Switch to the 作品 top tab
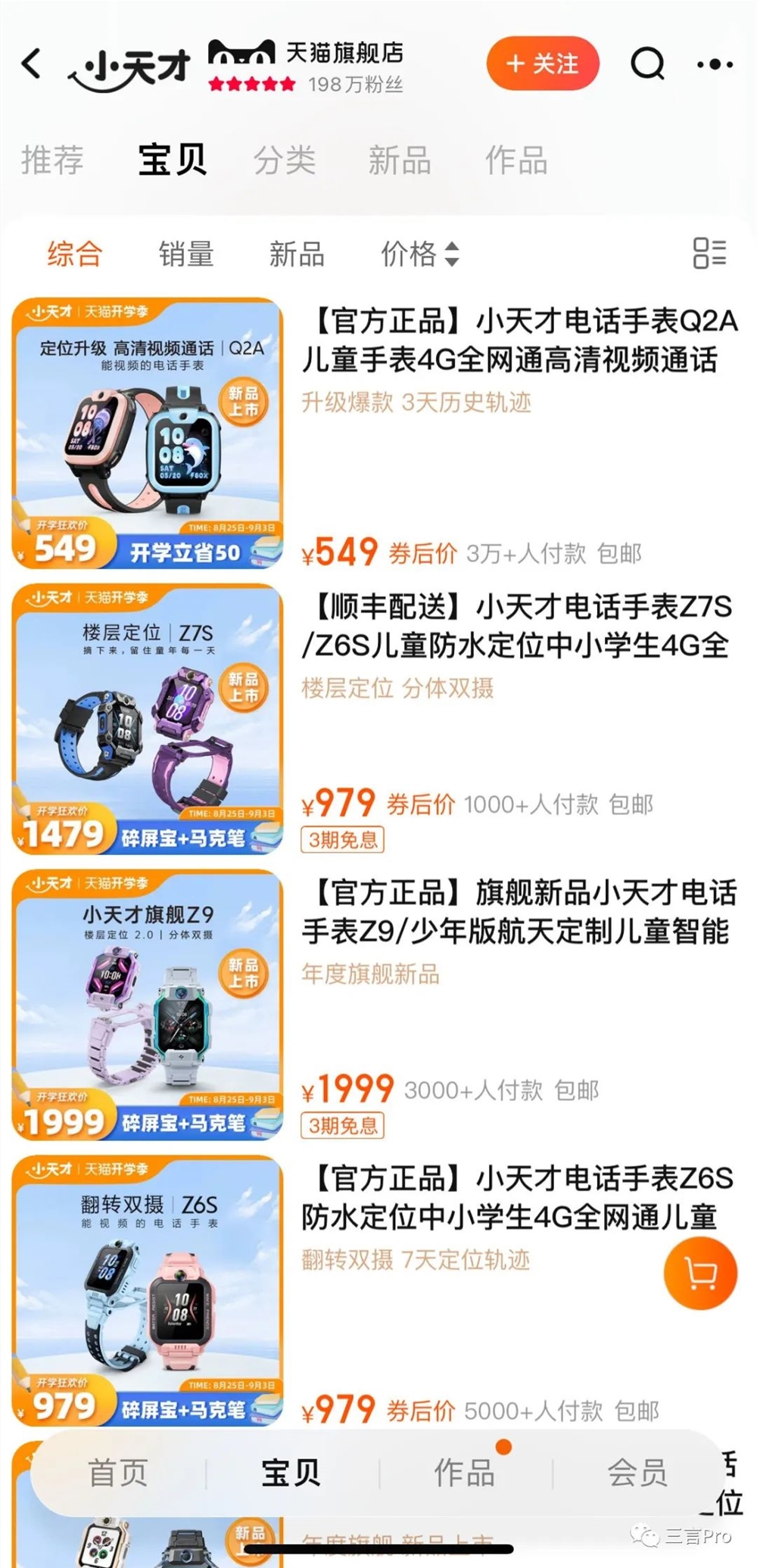Viewport: 757px width, 1568px height. pos(516,160)
